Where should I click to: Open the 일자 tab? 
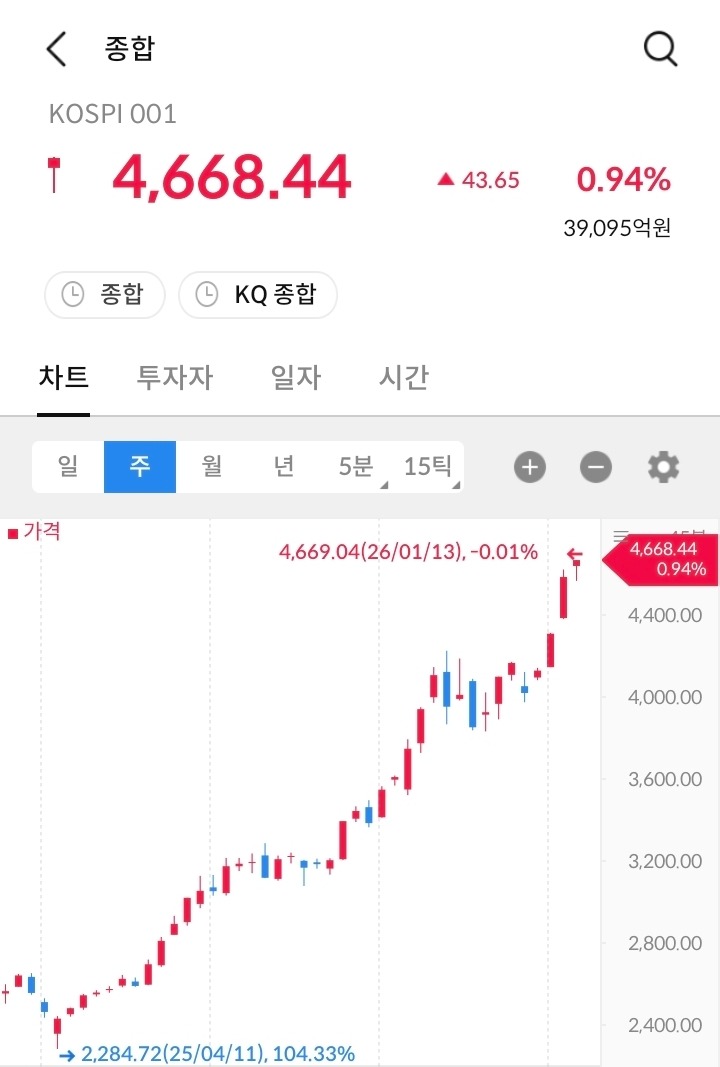coord(296,378)
